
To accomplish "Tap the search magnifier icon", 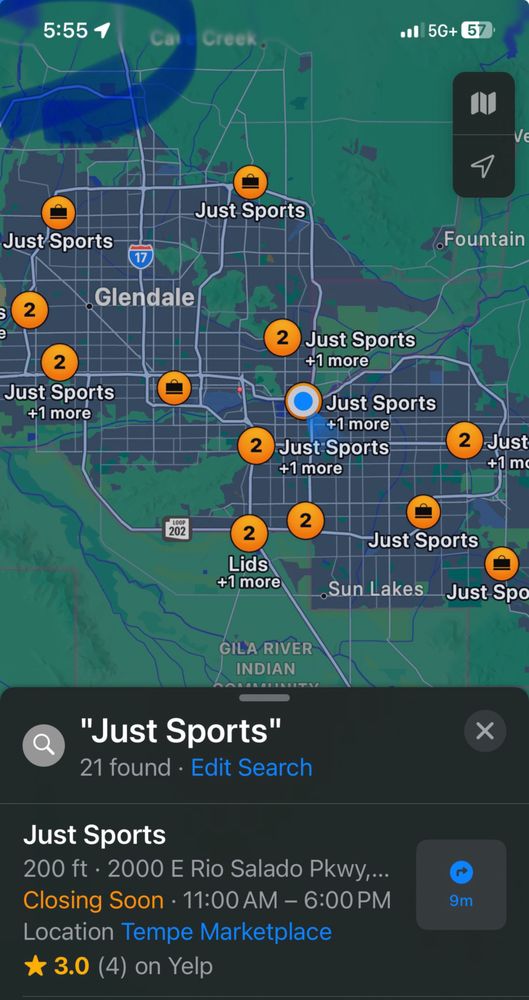I will coord(43,744).
